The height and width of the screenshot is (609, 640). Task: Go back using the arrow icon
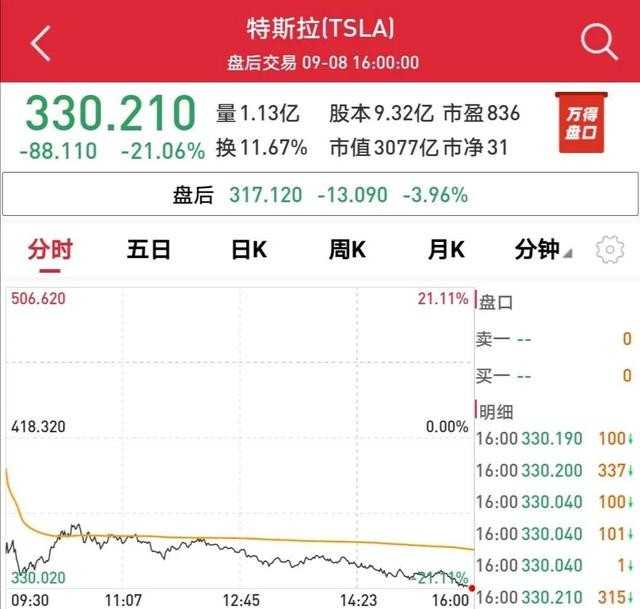point(40,42)
